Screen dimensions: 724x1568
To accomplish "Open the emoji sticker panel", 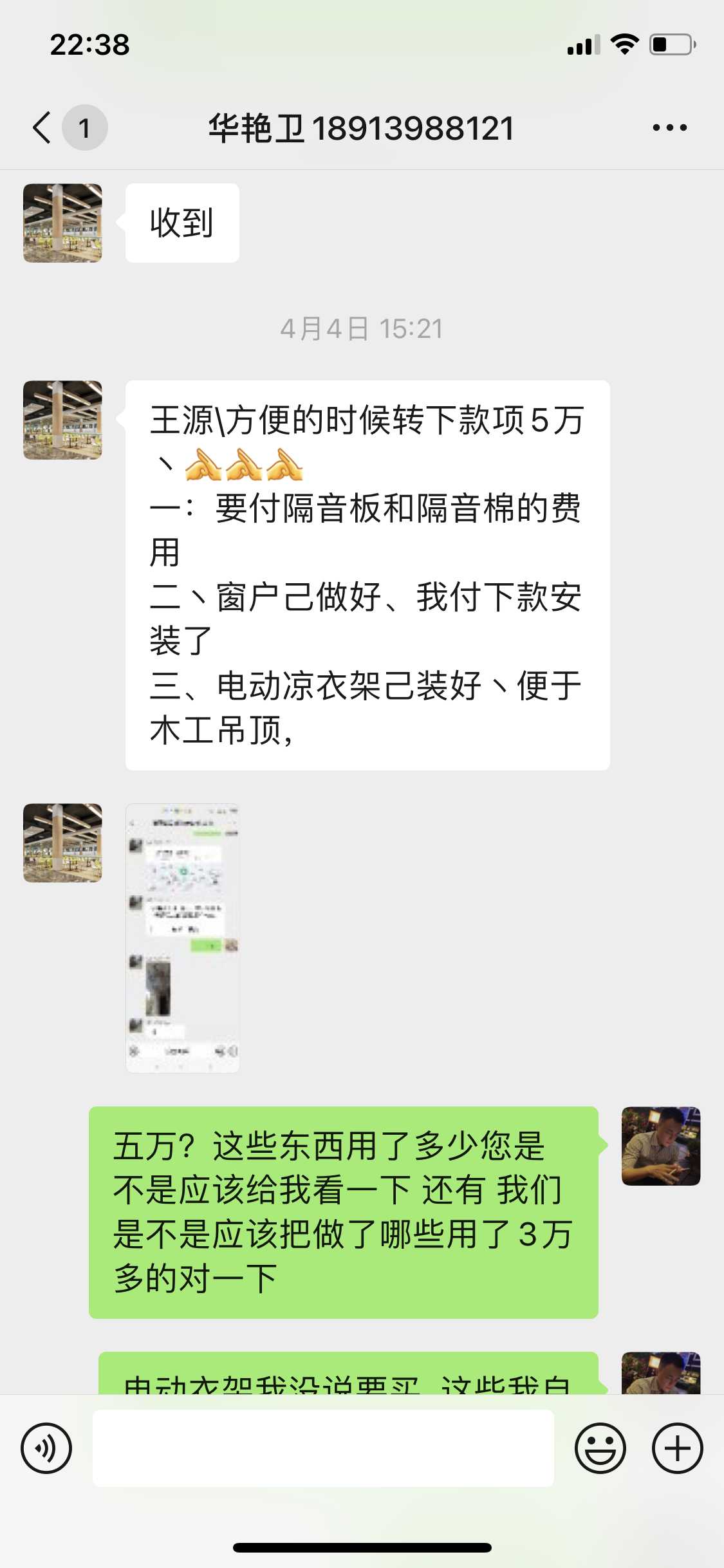I will [x=600, y=1448].
